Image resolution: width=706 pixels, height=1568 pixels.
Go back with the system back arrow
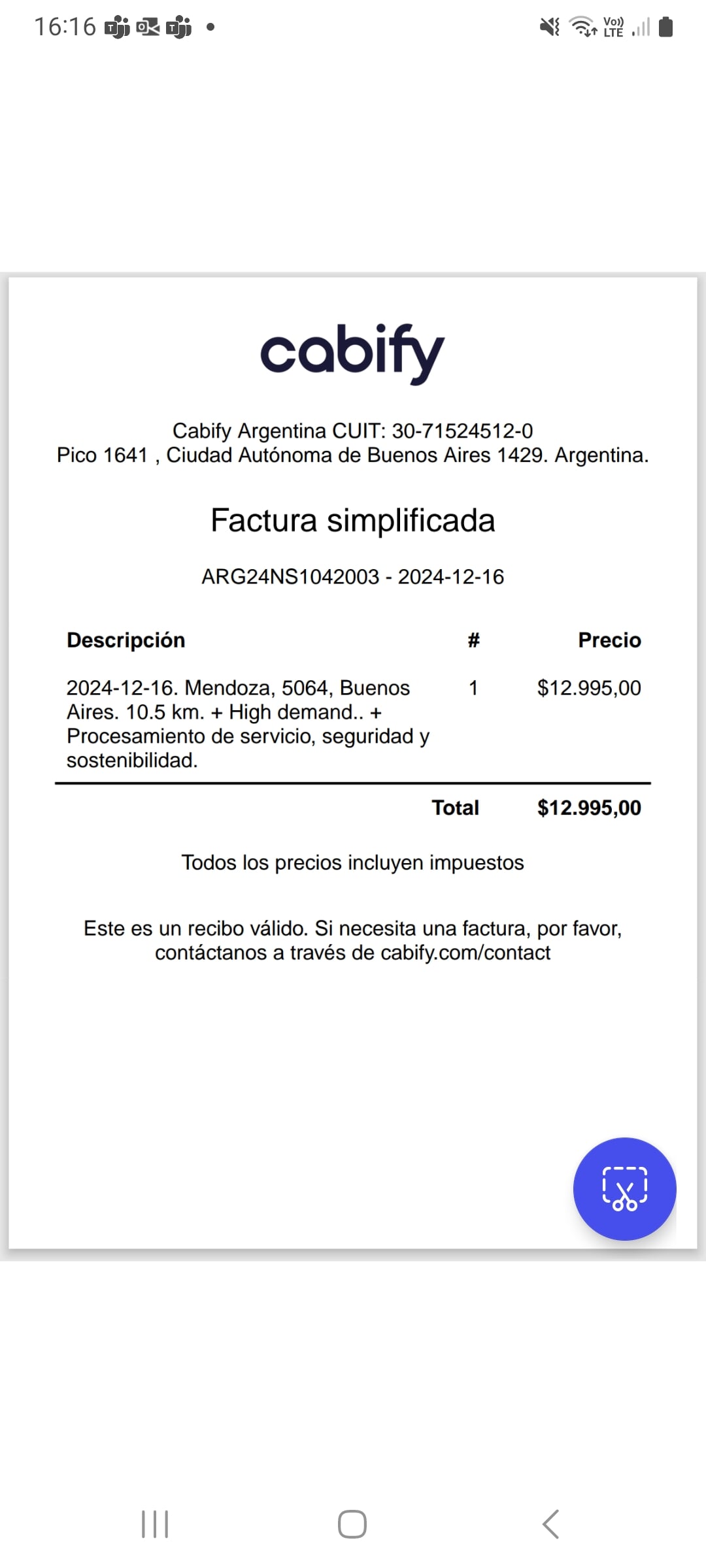click(x=551, y=1524)
